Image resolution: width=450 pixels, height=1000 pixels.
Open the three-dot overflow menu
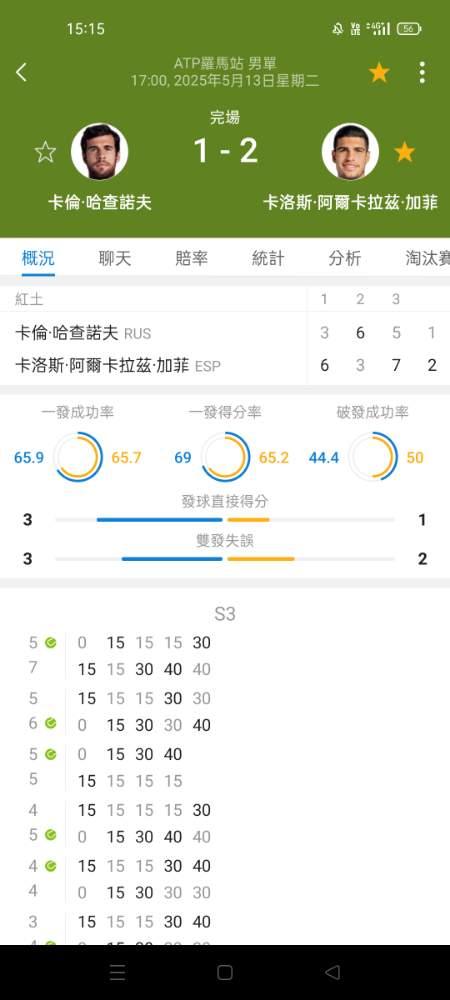pyautogui.click(x=422, y=72)
